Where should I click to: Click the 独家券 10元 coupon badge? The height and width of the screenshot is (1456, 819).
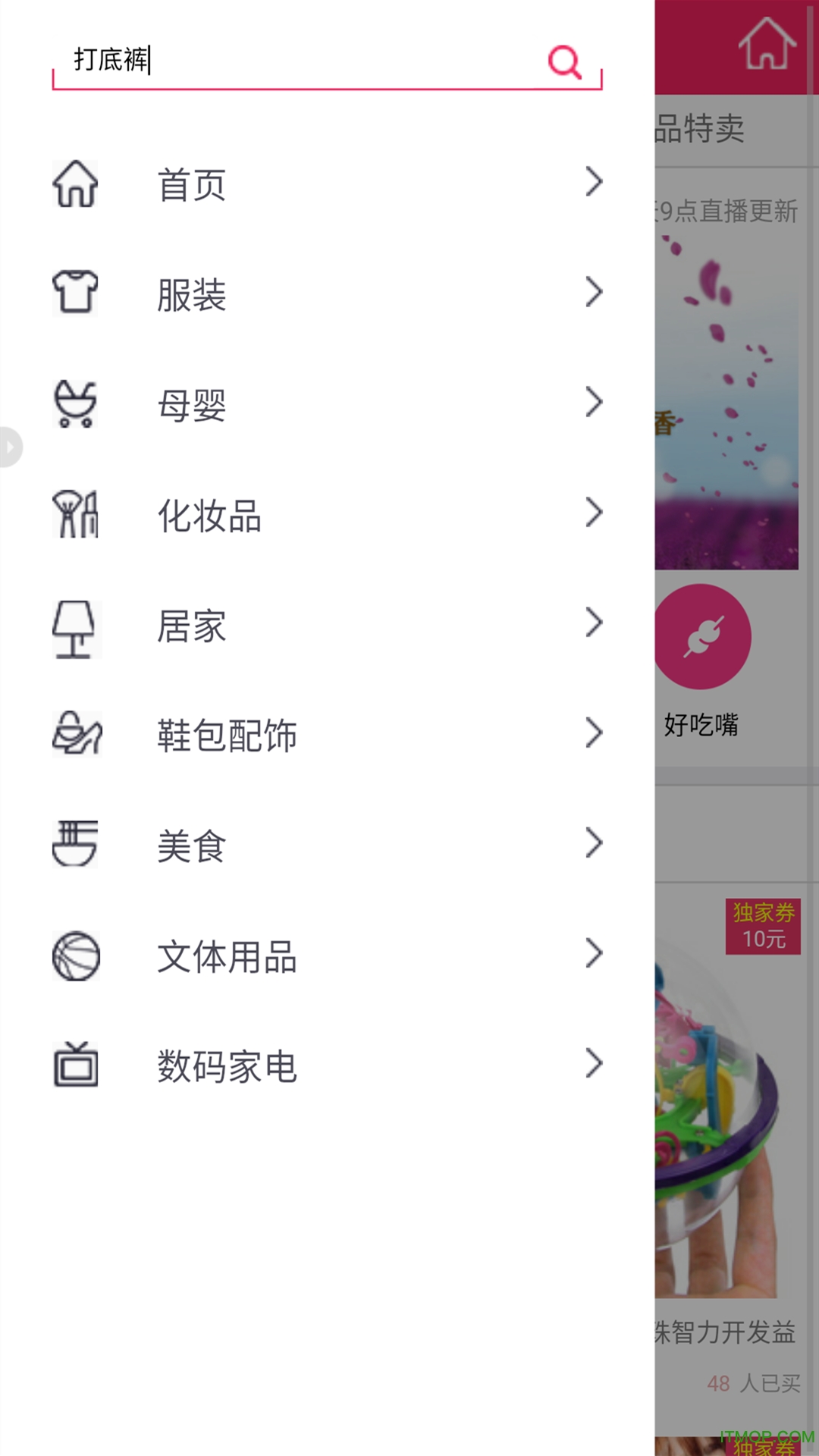[763, 924]
